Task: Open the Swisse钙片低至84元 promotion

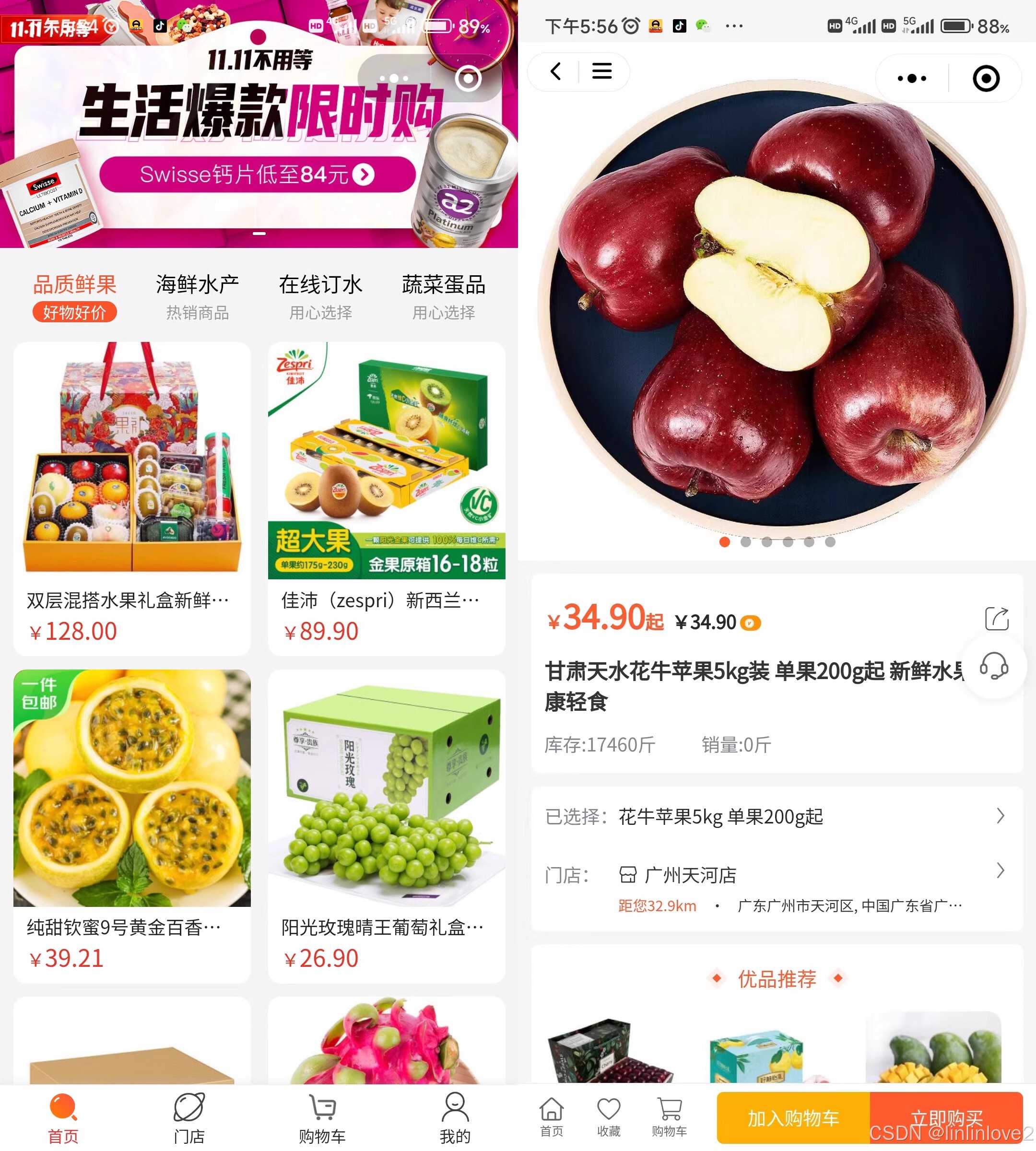Action: (x=257, y=174)
